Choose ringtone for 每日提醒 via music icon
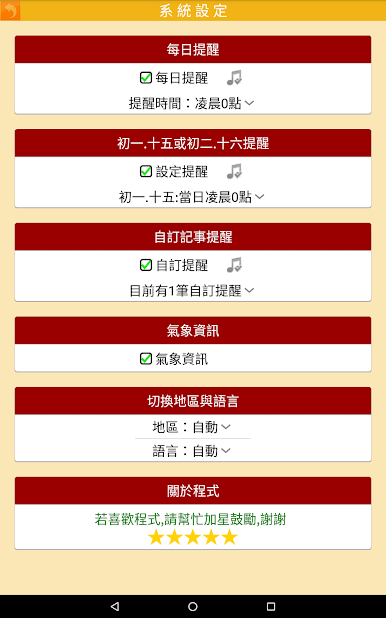The height and width of the screenshot is (618, 386). [x=234, y=78]
